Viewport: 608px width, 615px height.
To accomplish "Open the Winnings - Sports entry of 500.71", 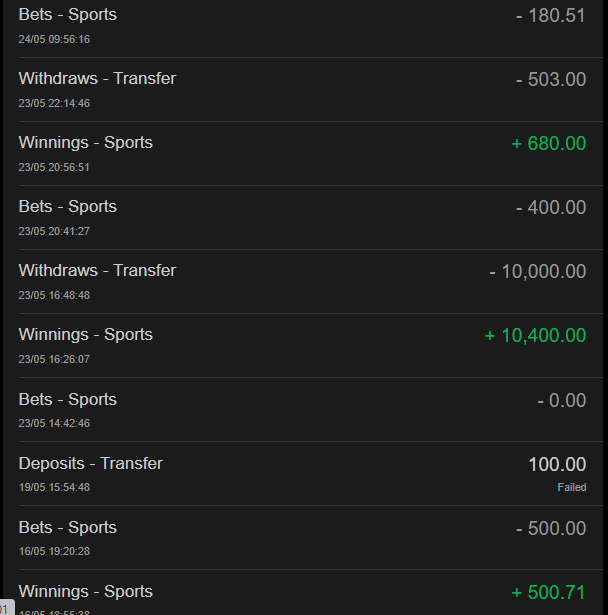I will [300, 595].
